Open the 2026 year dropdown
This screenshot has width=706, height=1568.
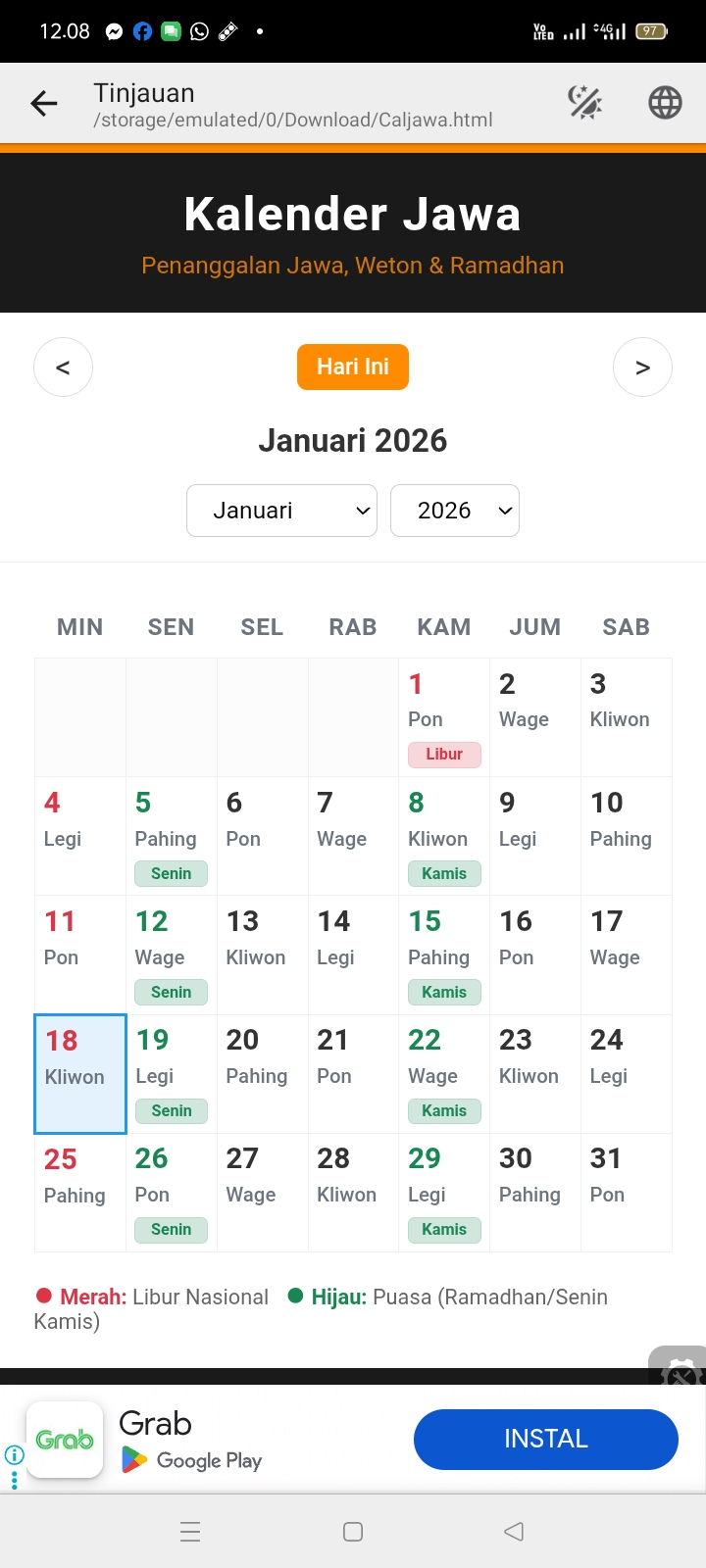point(455,510)
